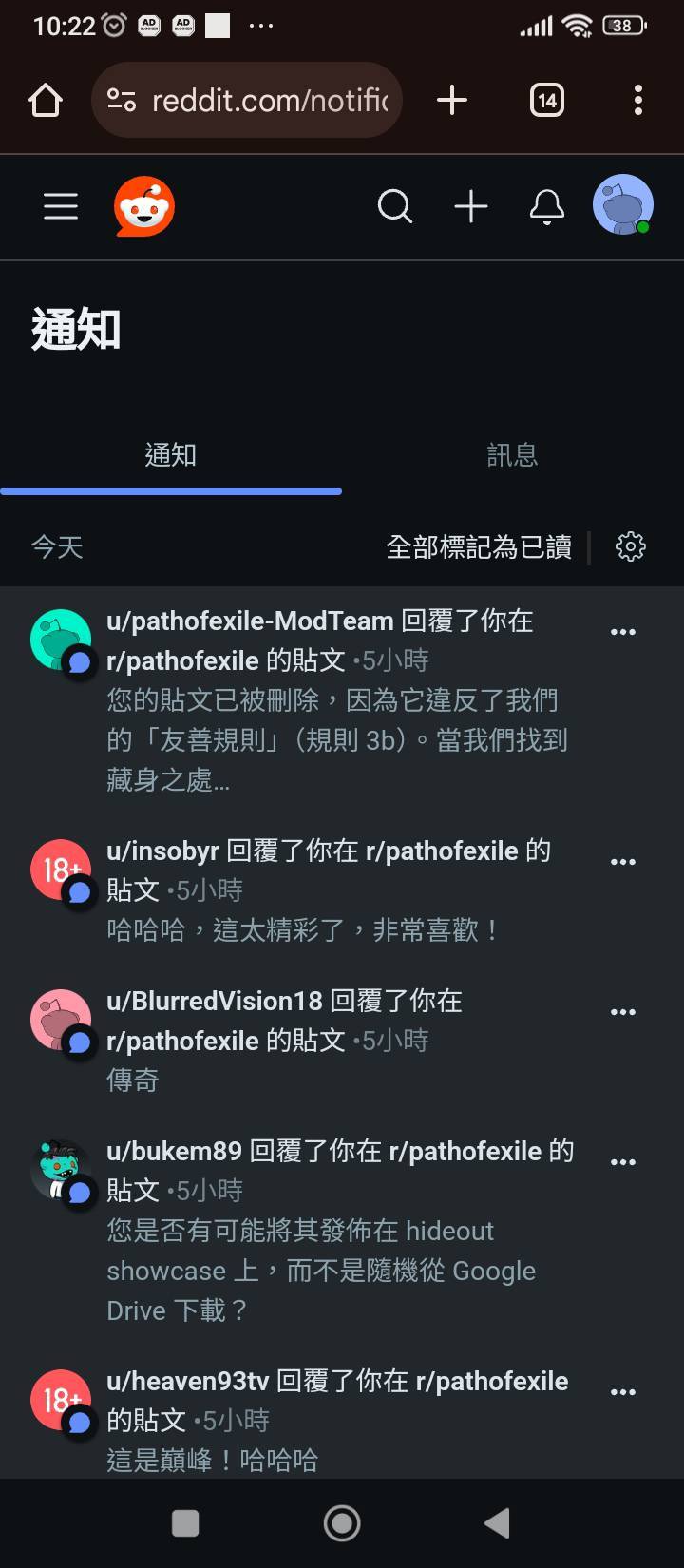Image resolution: width=684 pixels, height=1568 pixels.
Task: View the reply from u/insobyr
Action: [x=342, y=891]
